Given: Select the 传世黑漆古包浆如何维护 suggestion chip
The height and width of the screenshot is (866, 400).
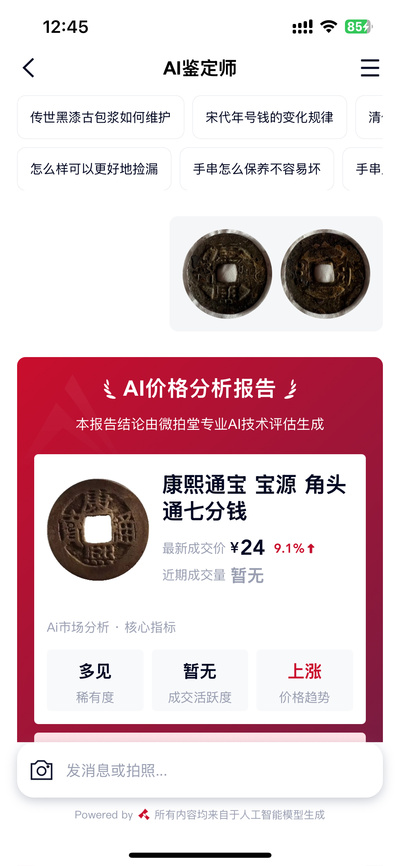Looking at the screenshot, I should point(101,117).
